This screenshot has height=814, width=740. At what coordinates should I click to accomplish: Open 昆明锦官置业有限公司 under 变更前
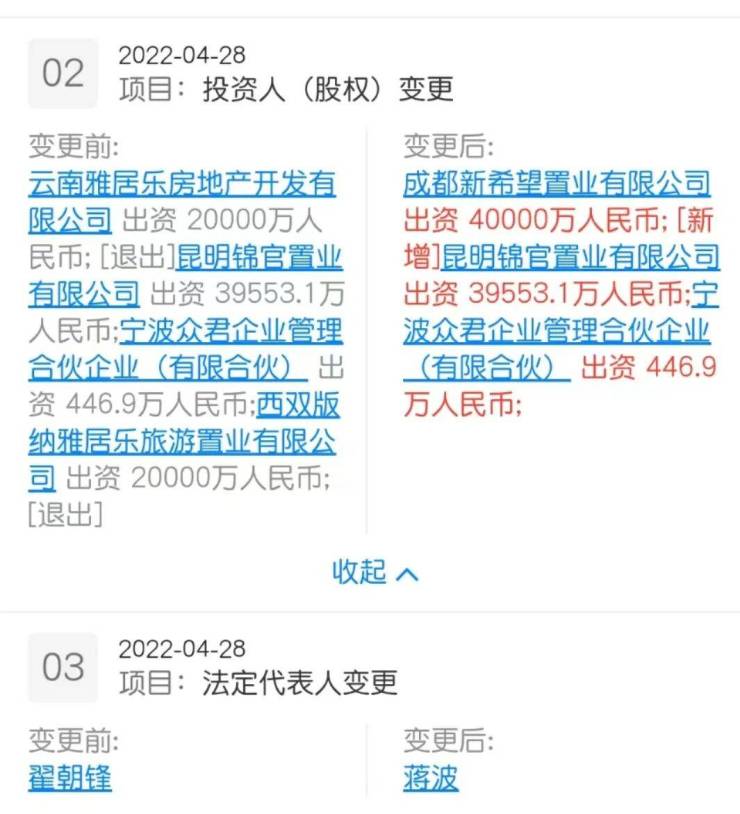point(259,258)
